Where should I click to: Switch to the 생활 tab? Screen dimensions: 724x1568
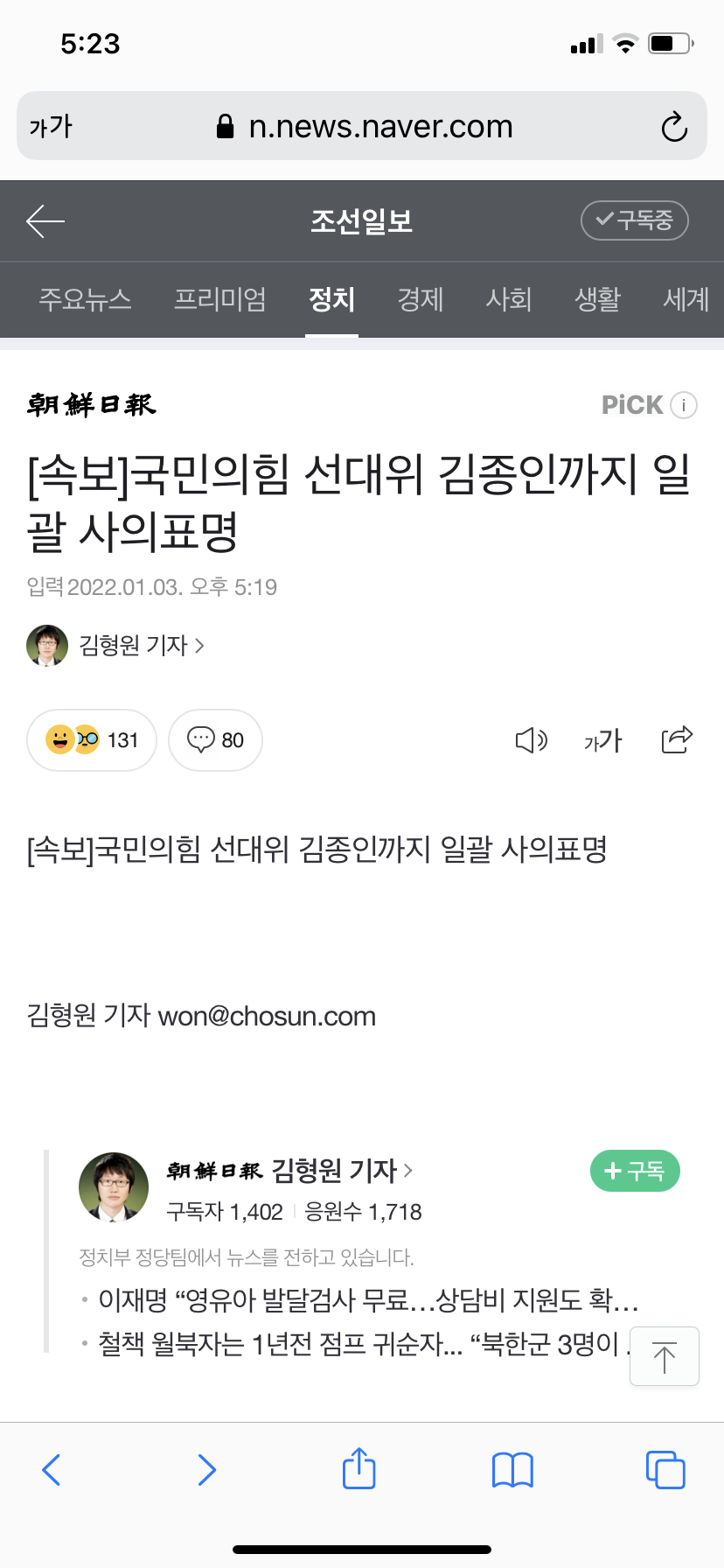tap(597, 299)
